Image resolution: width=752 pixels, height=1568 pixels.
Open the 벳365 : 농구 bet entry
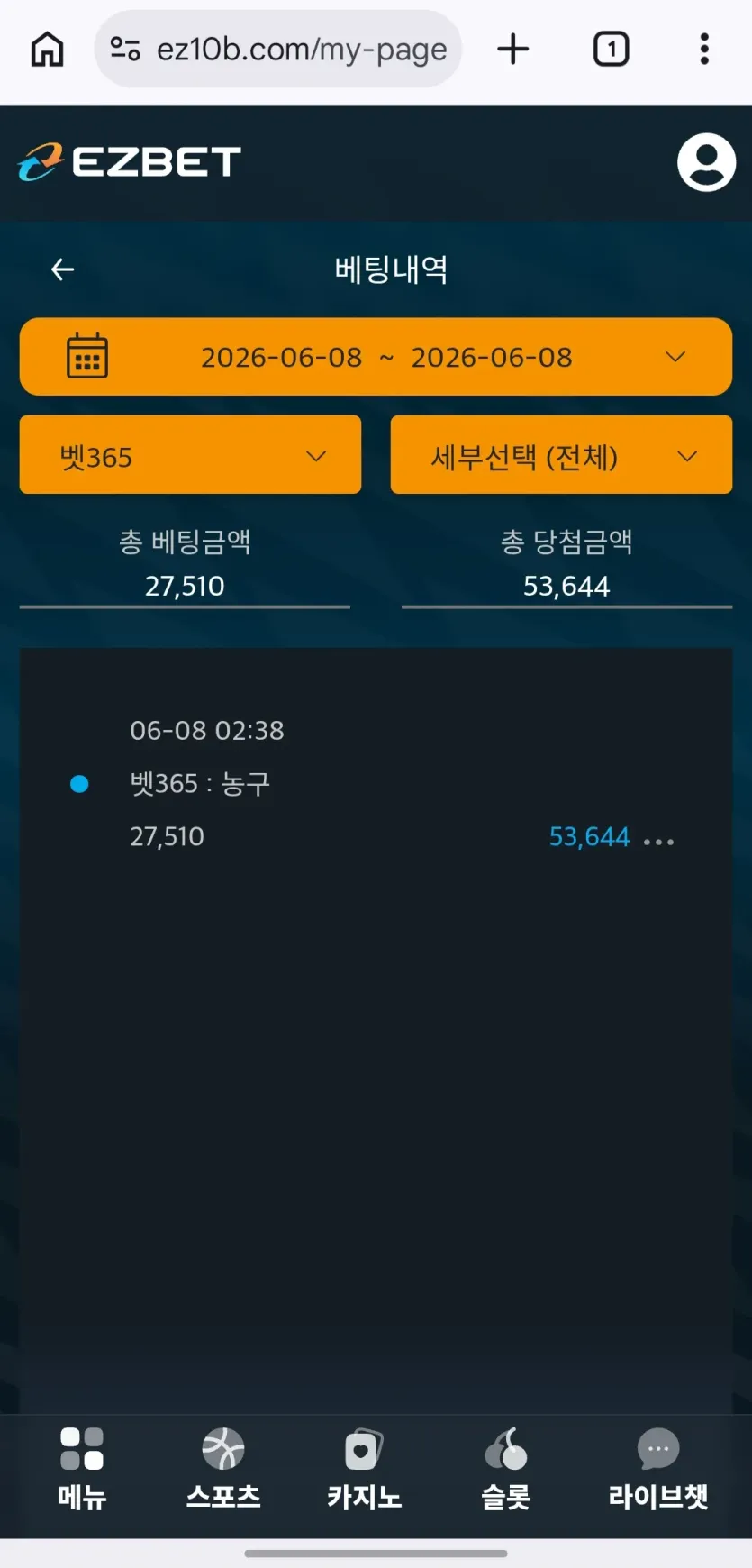tap(376, 784)
